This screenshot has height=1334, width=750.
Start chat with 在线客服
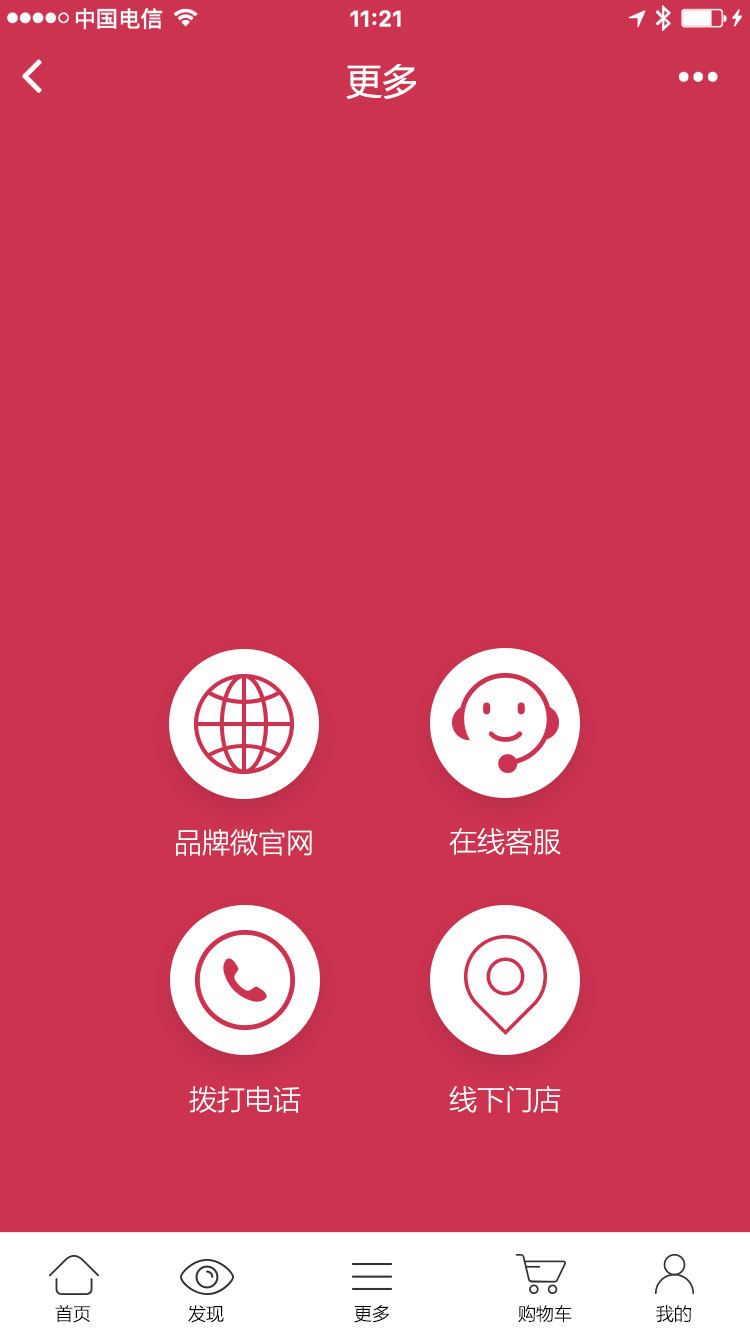505,723
